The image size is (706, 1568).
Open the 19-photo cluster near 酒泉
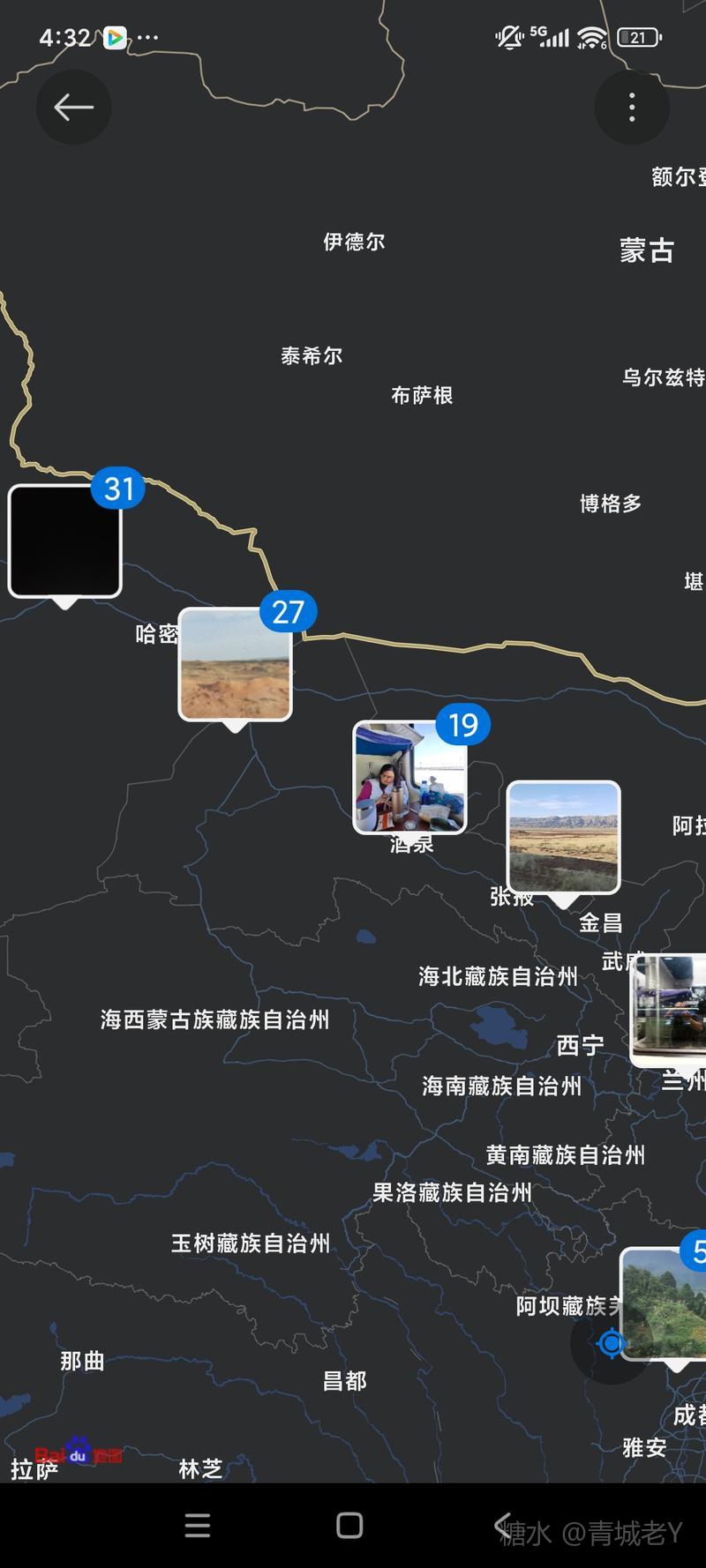[x=410, y=777]
